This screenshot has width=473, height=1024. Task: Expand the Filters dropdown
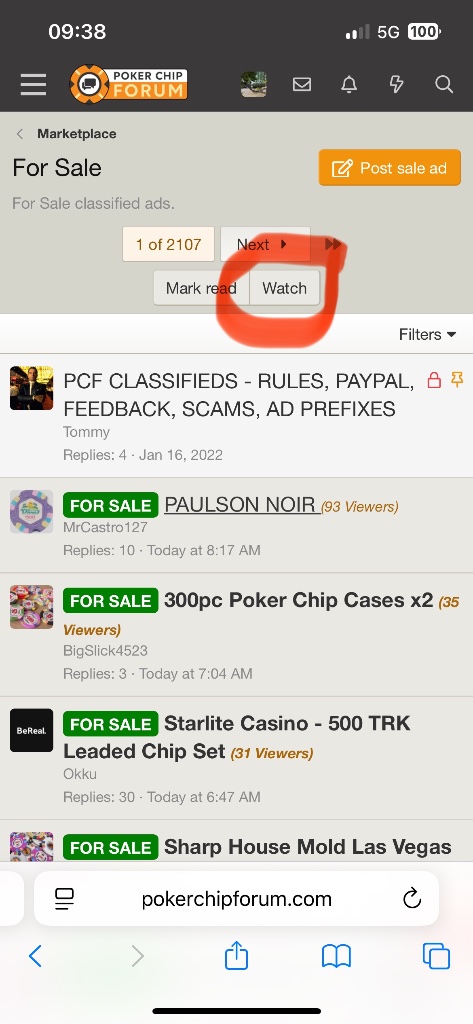pyautogui.click(x=428, y=334)
